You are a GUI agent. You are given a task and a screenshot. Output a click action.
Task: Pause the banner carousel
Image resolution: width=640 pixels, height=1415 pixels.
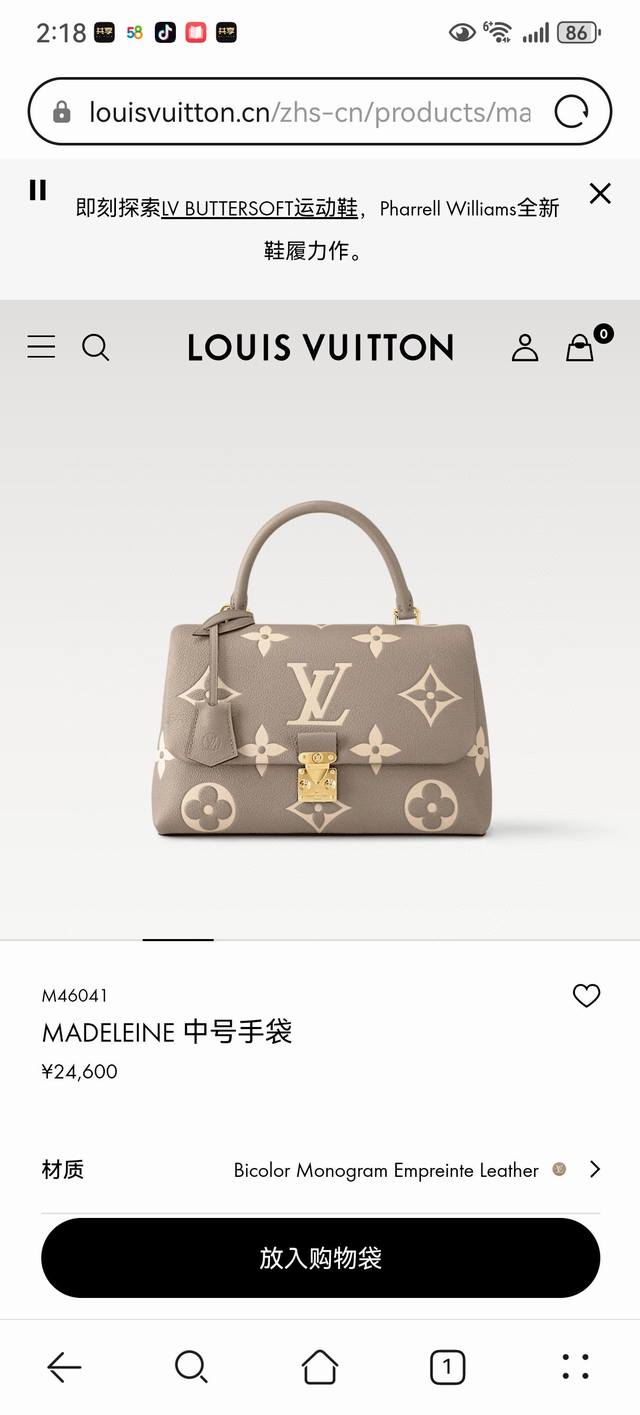tap(38, 190)
